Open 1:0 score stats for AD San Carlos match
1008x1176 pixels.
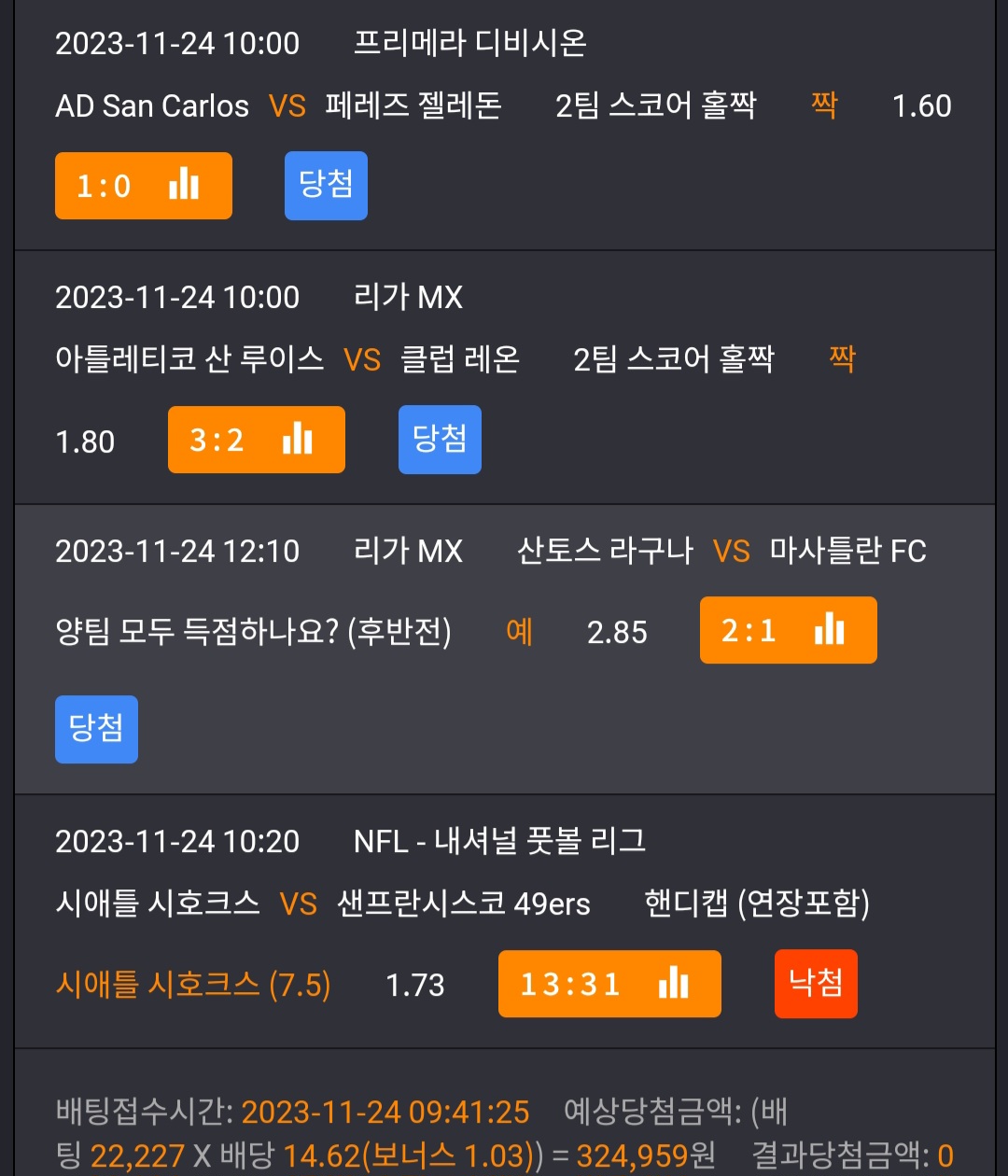144,186
